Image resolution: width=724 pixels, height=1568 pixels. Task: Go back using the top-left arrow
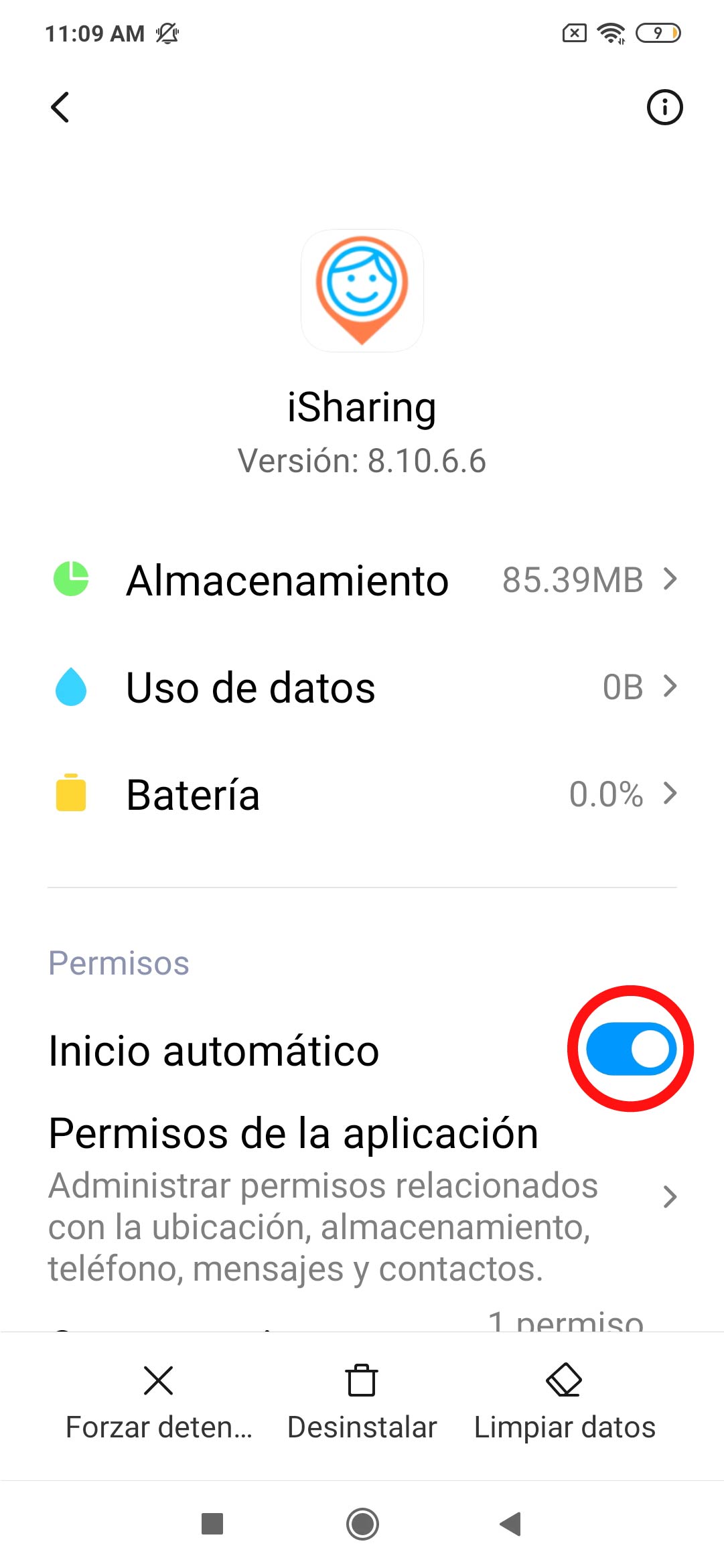pos(60,107)
